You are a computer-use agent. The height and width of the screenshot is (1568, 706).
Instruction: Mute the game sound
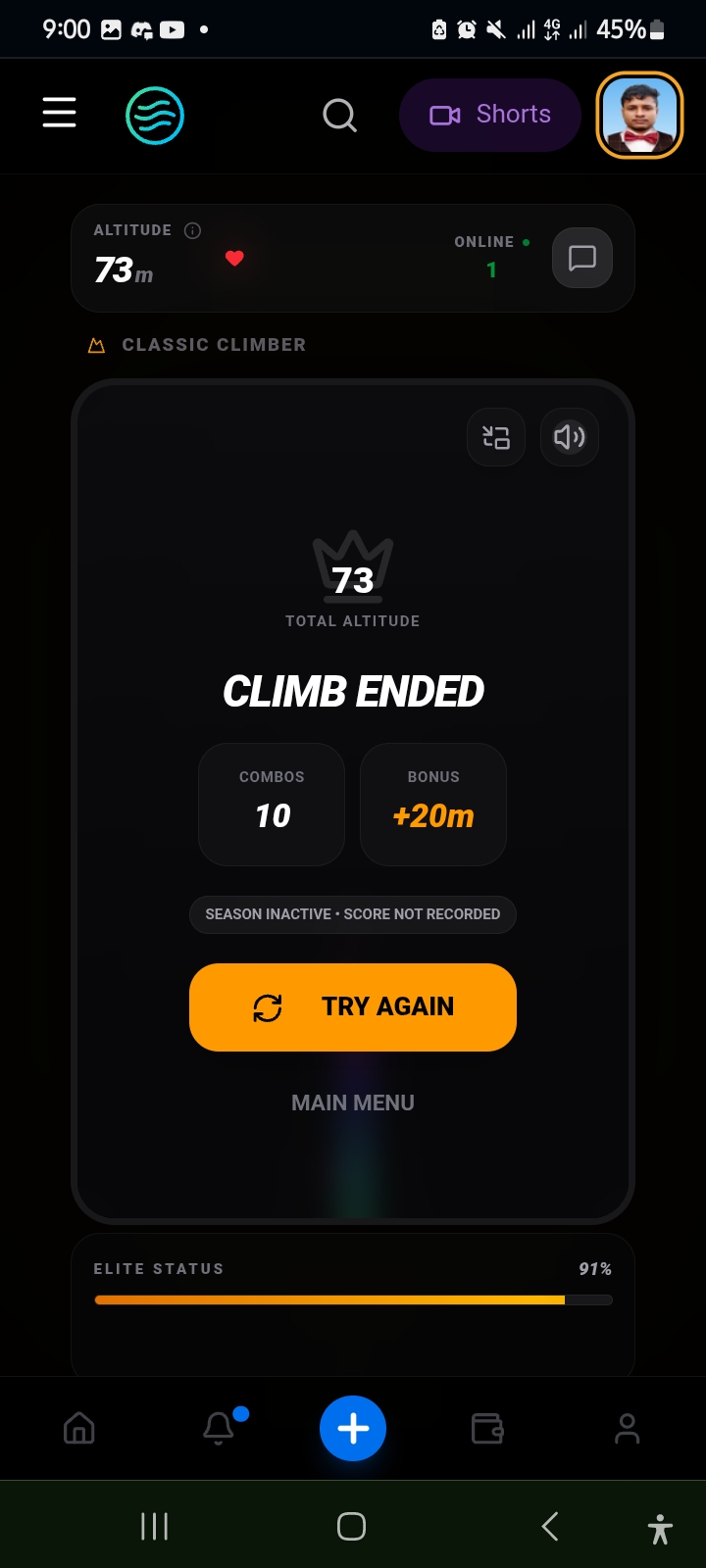coord(570,437)
